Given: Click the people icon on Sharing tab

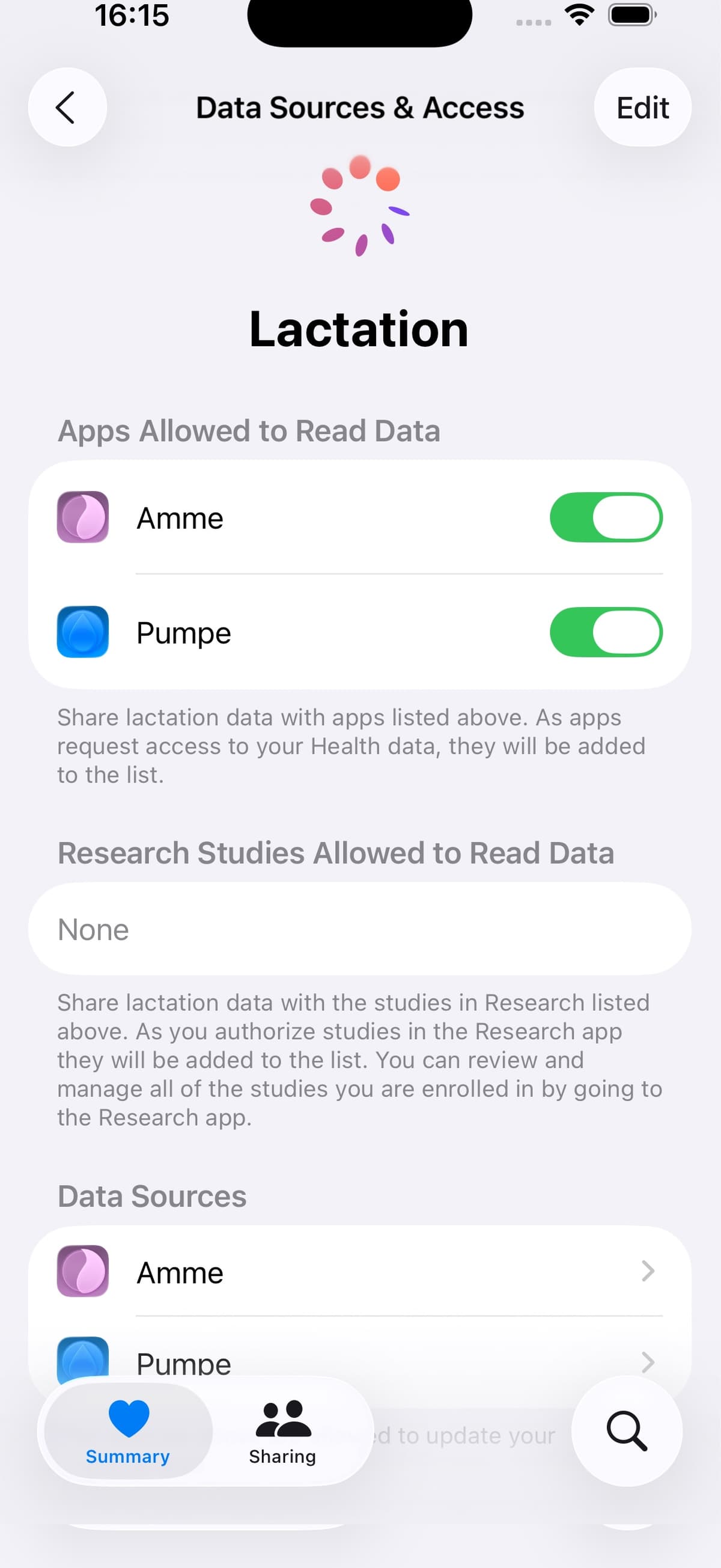Looking at the screenshot, I should click(x=282, y=1417).
